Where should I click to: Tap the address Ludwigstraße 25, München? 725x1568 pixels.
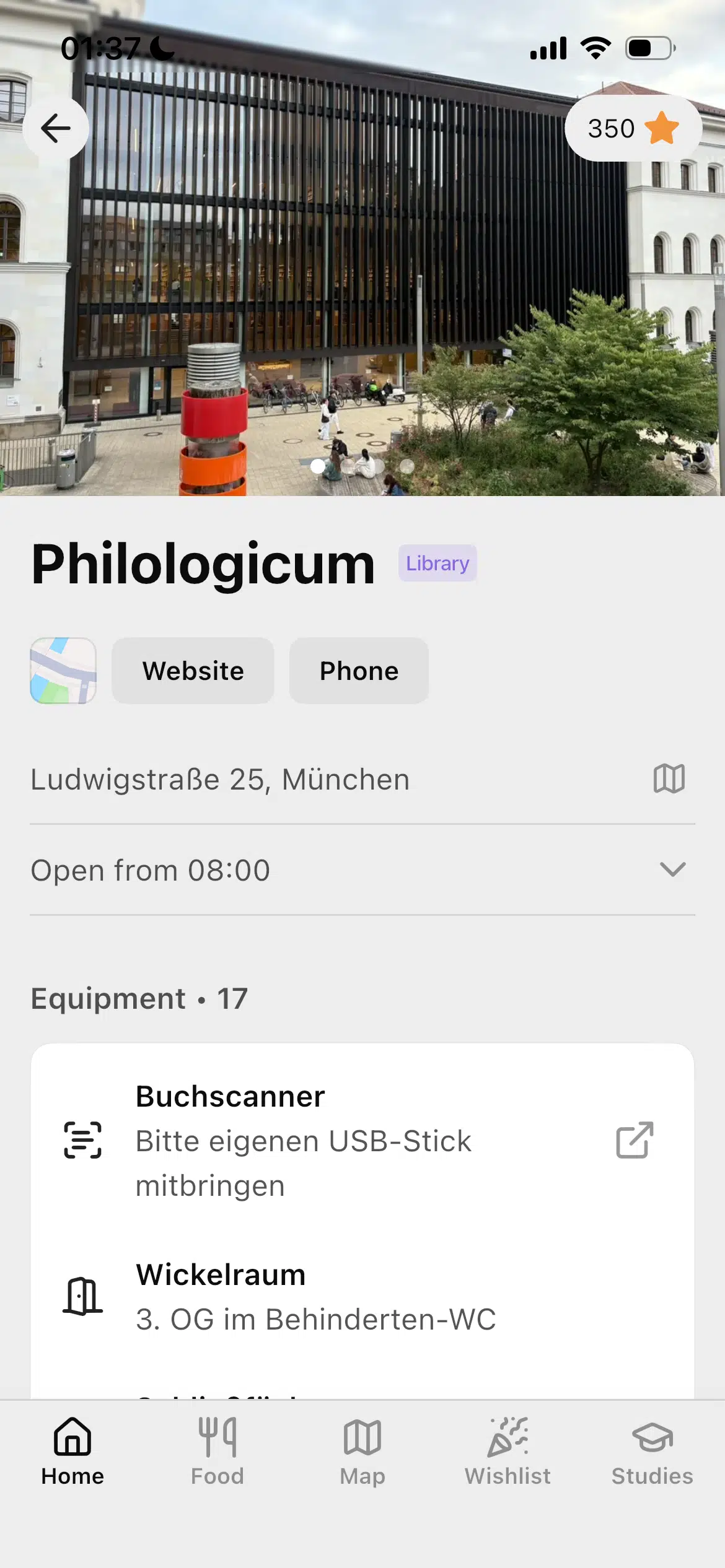219,780
